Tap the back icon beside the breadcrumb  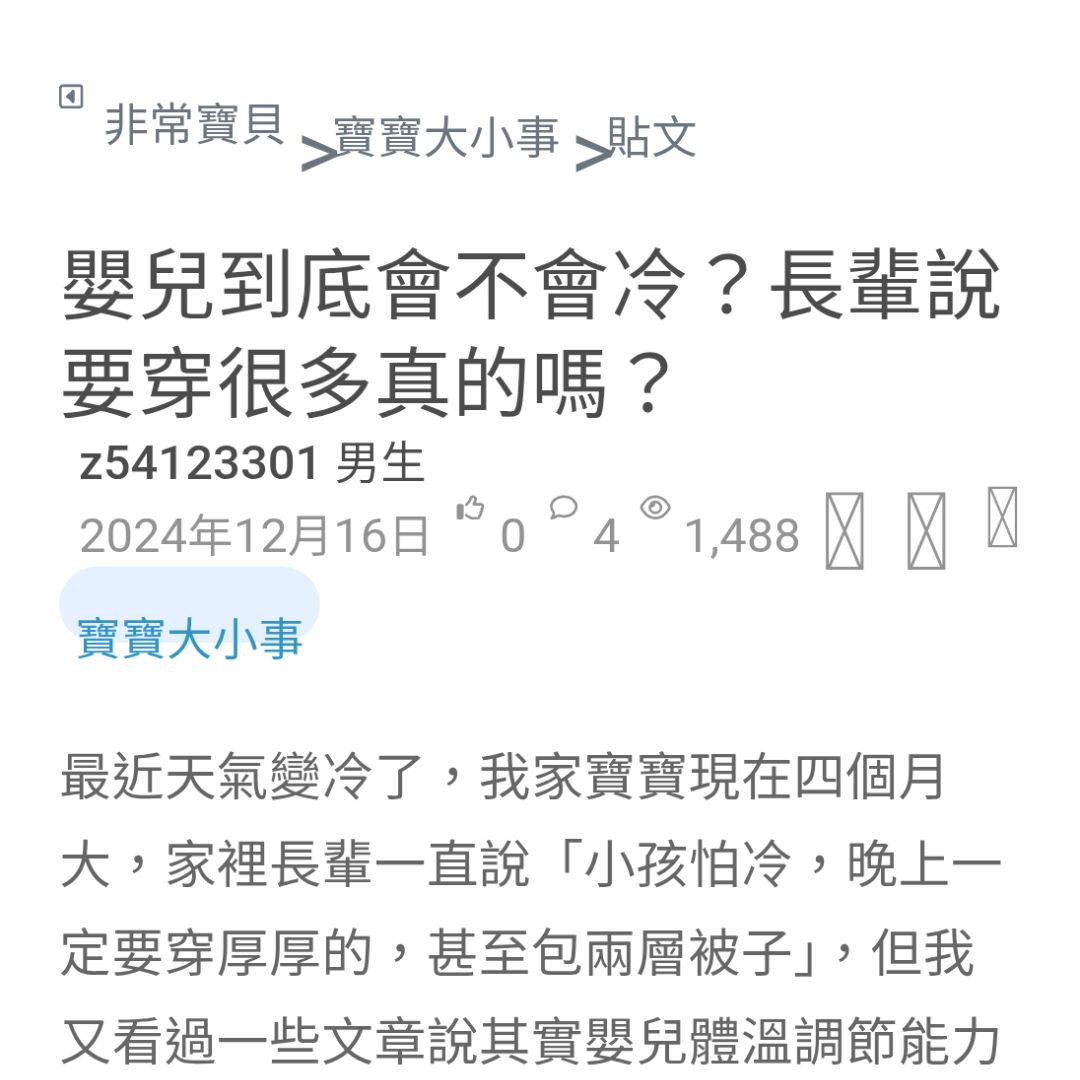(70, 97)
